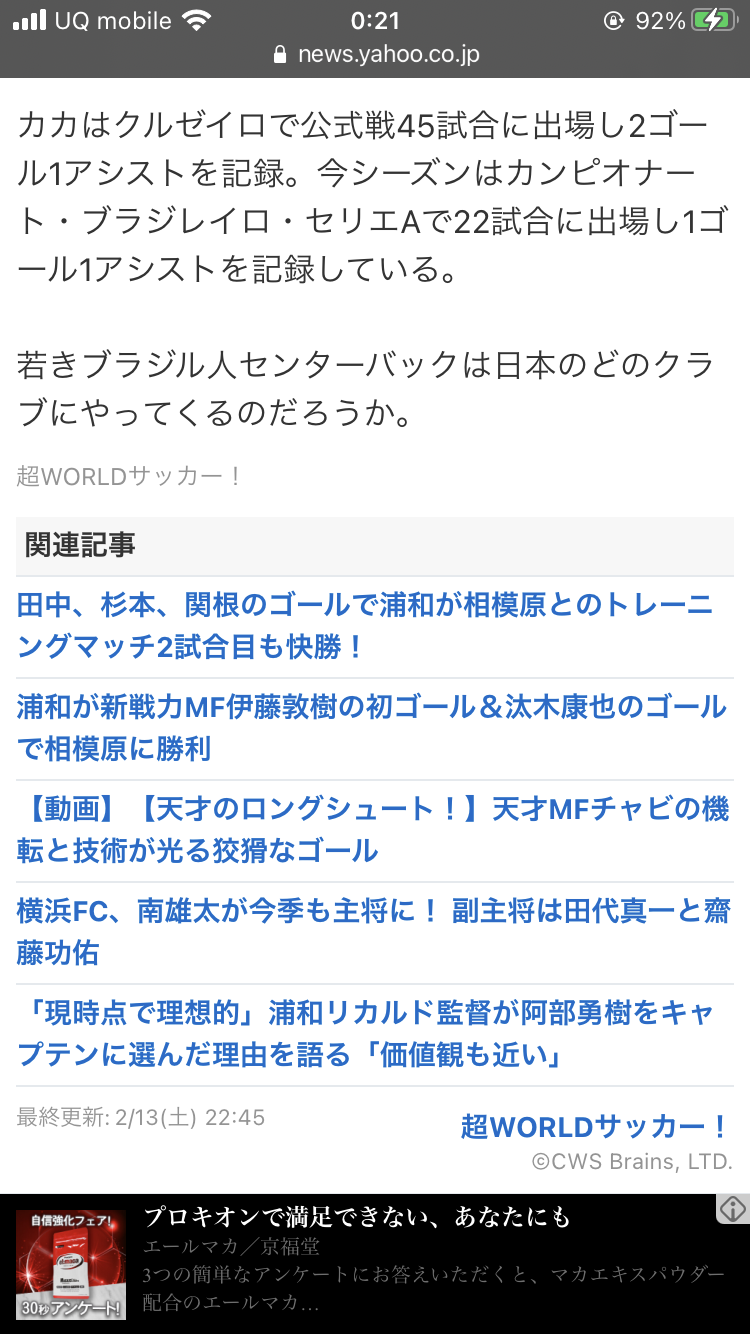
Task: Open article on 横浜FC 南雄太 主将
Action: tap(372, 932)
